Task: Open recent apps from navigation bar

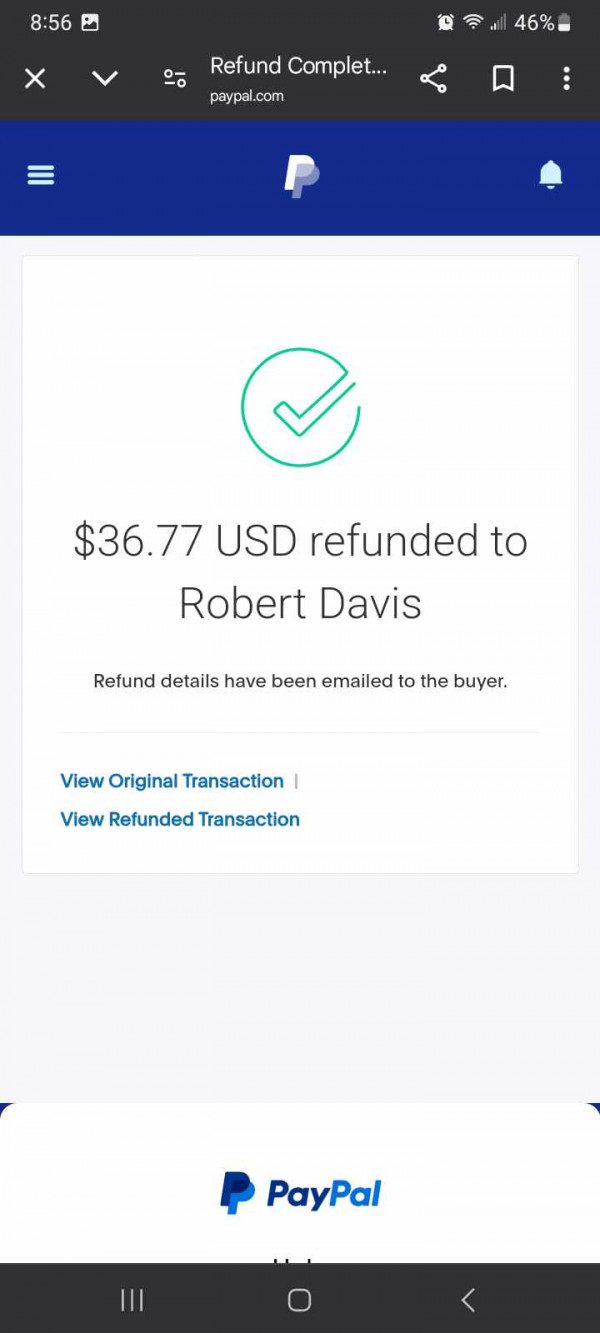Action: [132, 1299]
